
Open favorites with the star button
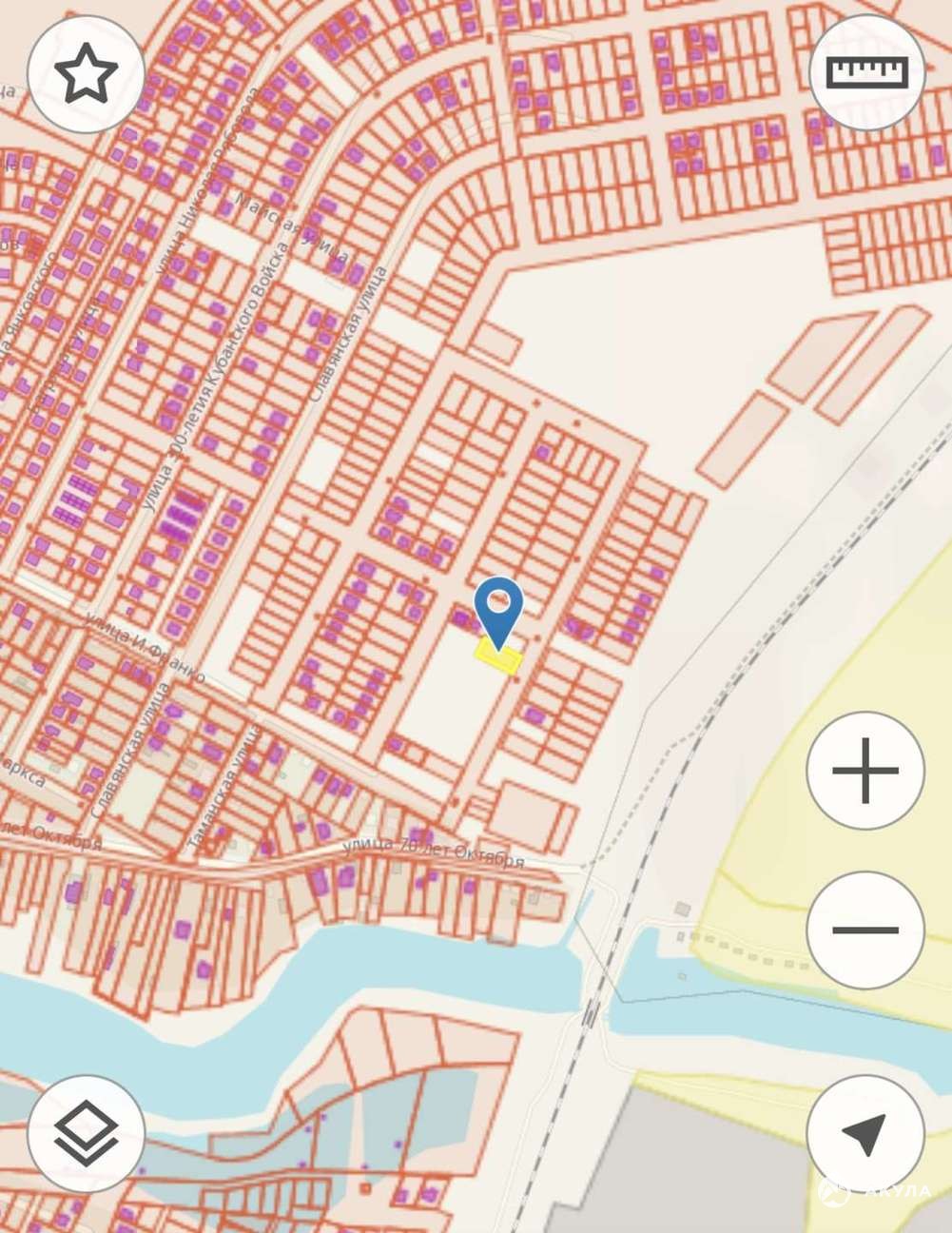point(87,73)
